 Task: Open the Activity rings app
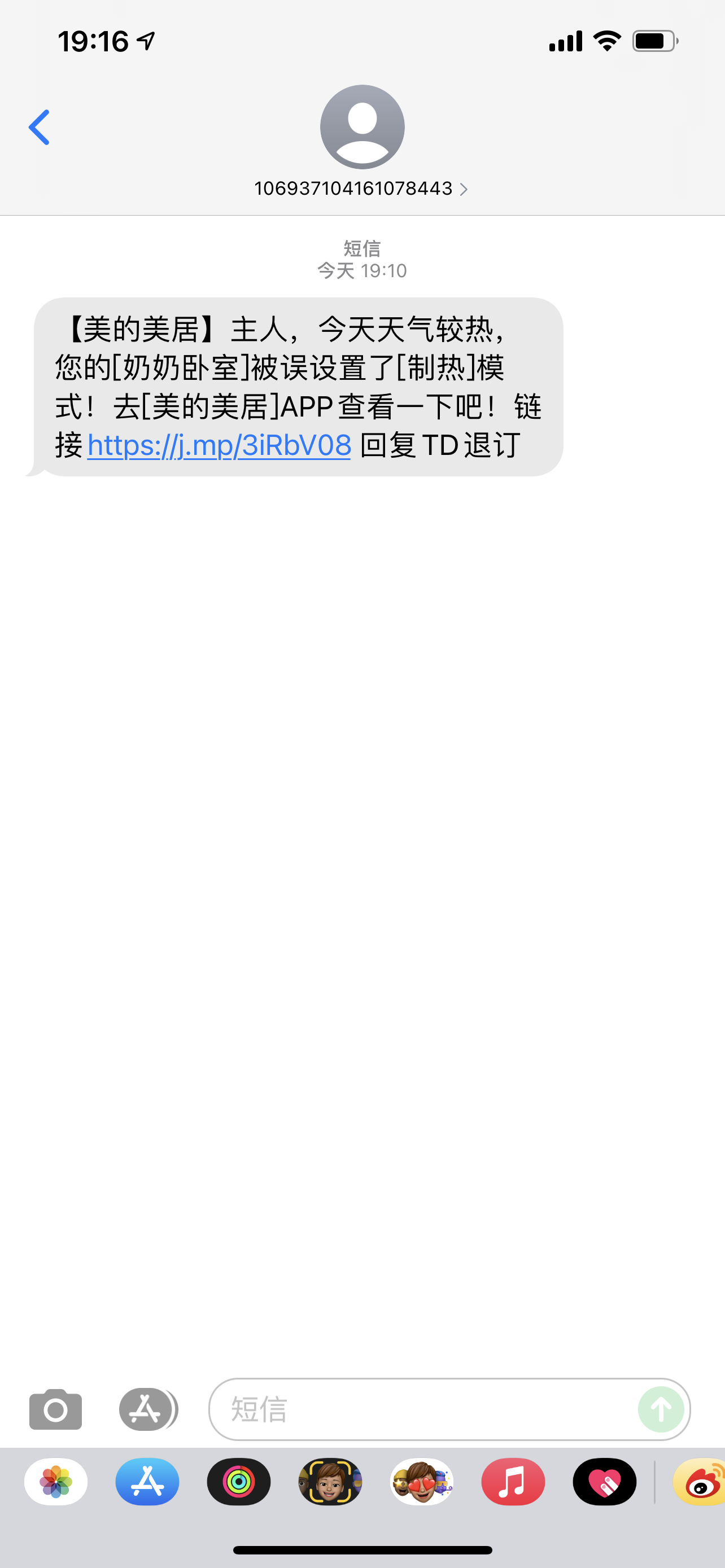pos(239,1482)
